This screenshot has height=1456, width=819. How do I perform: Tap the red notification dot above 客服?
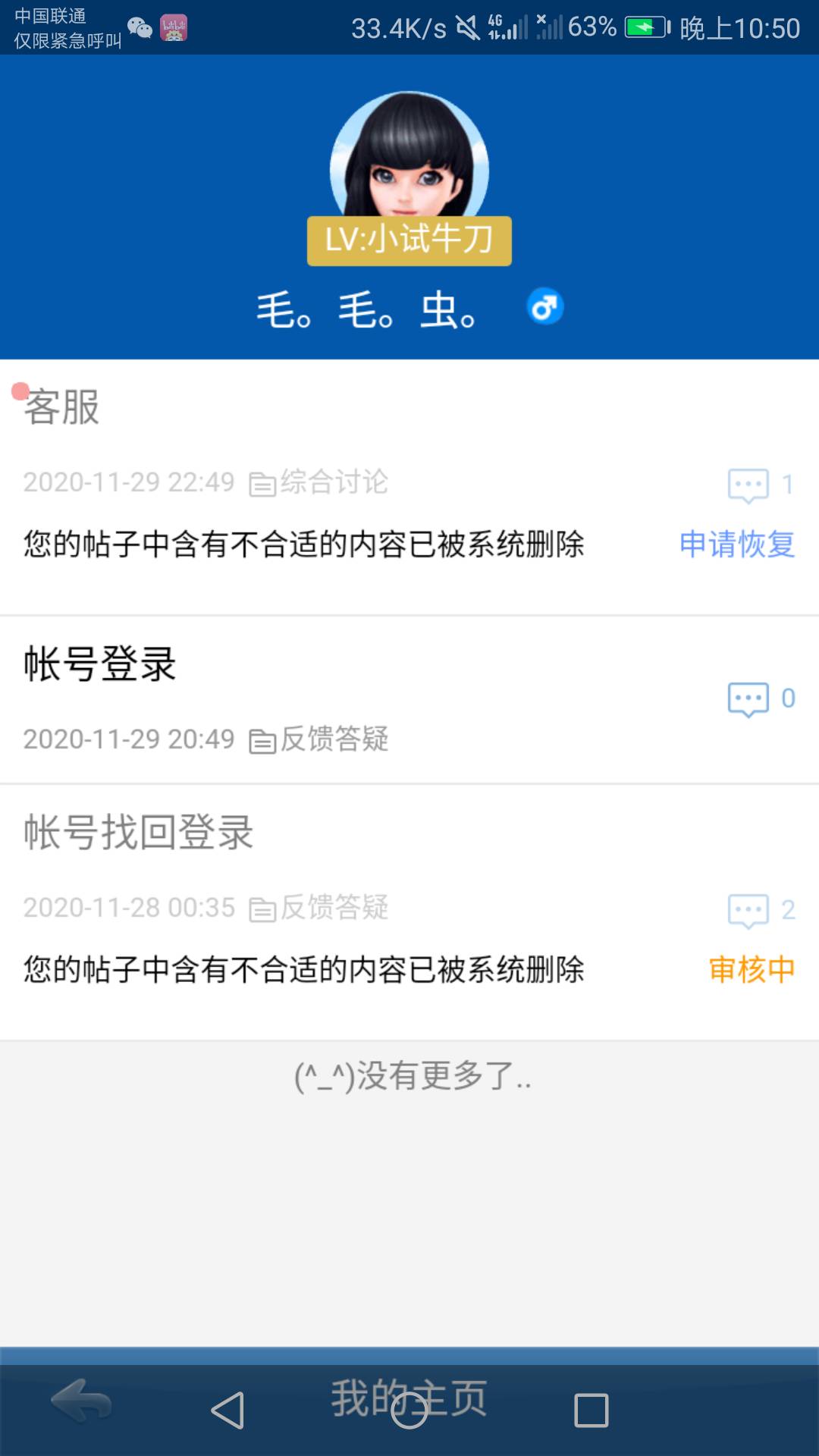[18, 390]
